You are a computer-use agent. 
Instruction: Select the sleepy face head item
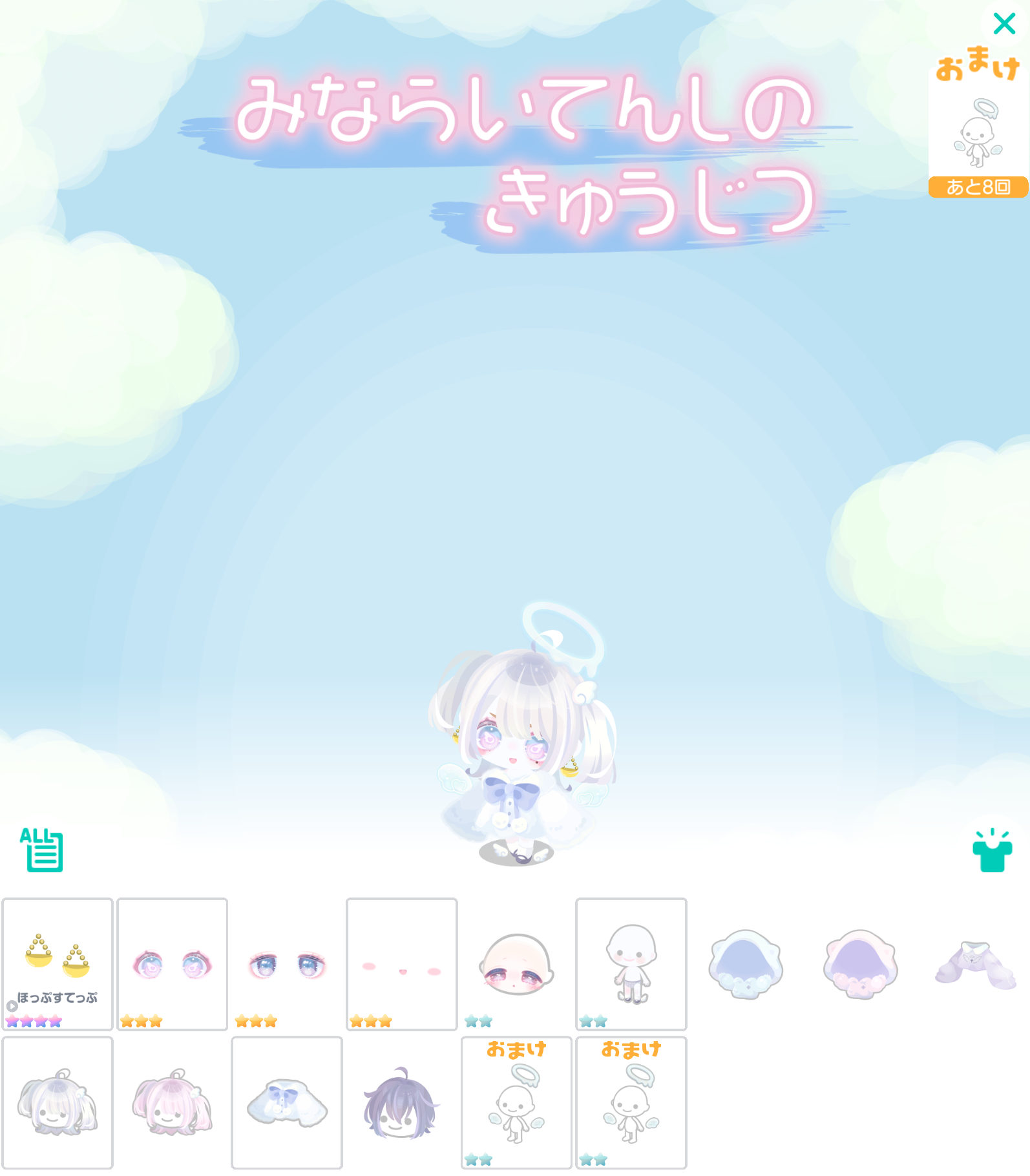click(x=516, y=963)
